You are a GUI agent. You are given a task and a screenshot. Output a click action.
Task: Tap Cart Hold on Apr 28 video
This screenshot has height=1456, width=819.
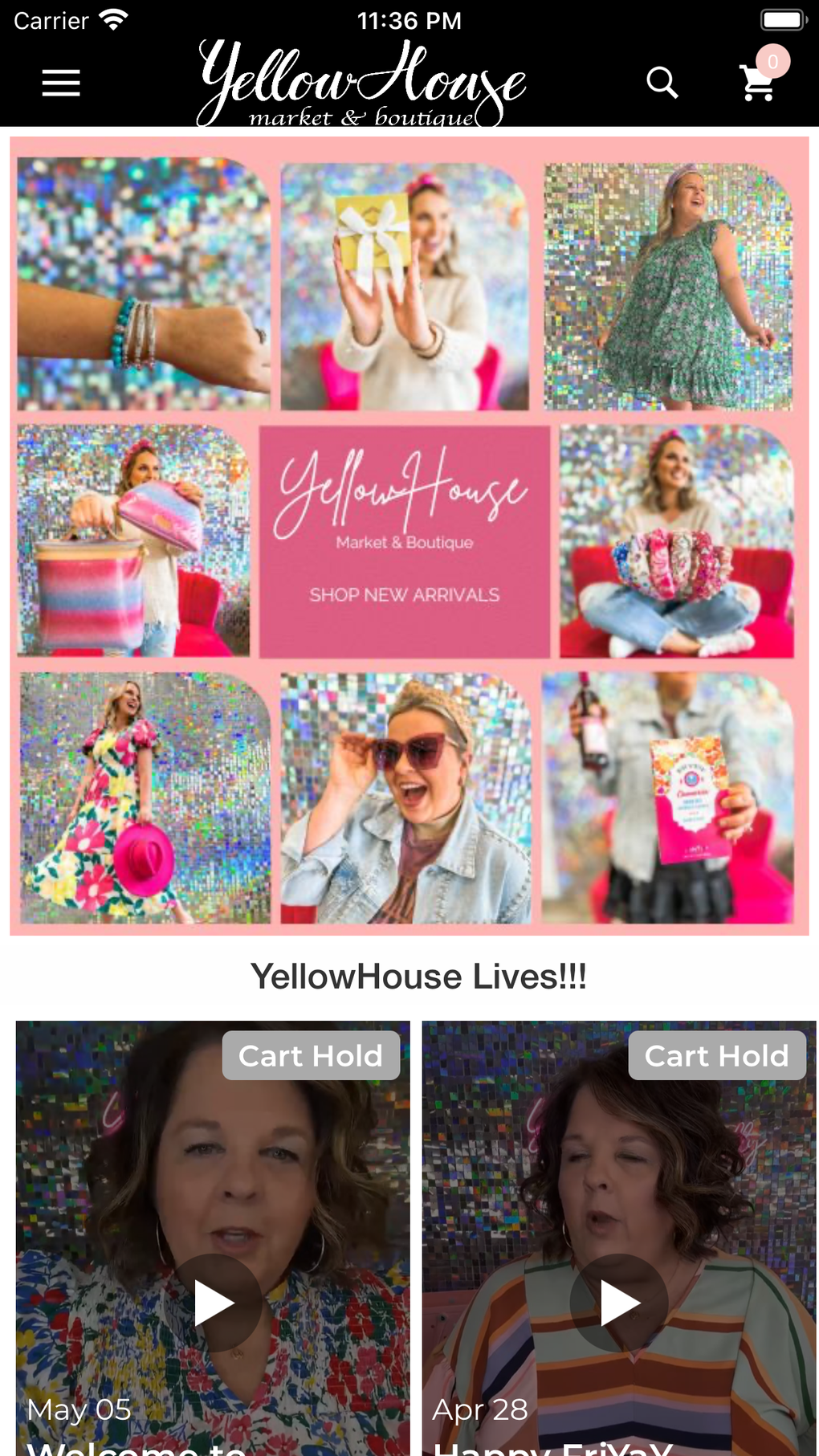click(716, 1055)
